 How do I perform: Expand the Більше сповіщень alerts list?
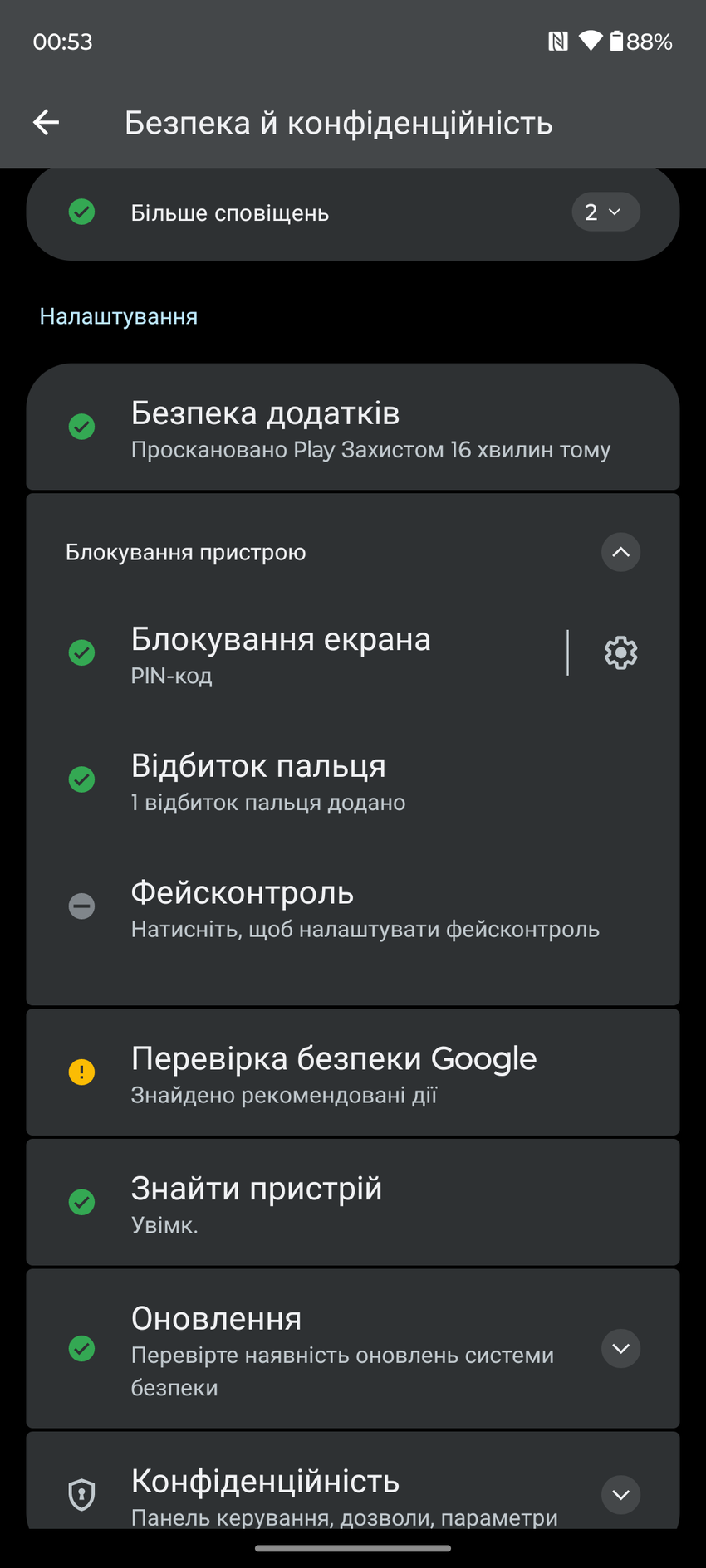click(x=605, y=212)
